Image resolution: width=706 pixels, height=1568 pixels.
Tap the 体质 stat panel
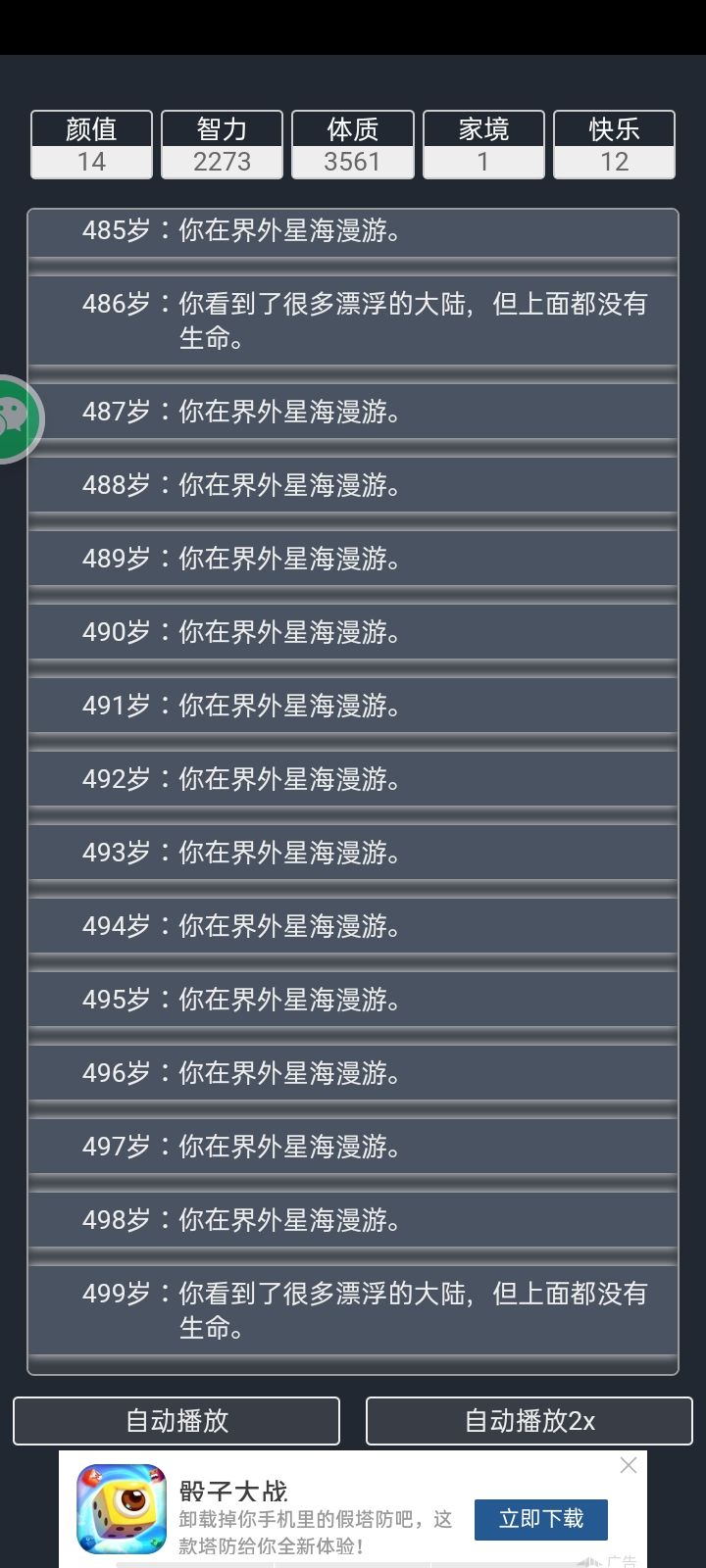click(x=353, y=145)
